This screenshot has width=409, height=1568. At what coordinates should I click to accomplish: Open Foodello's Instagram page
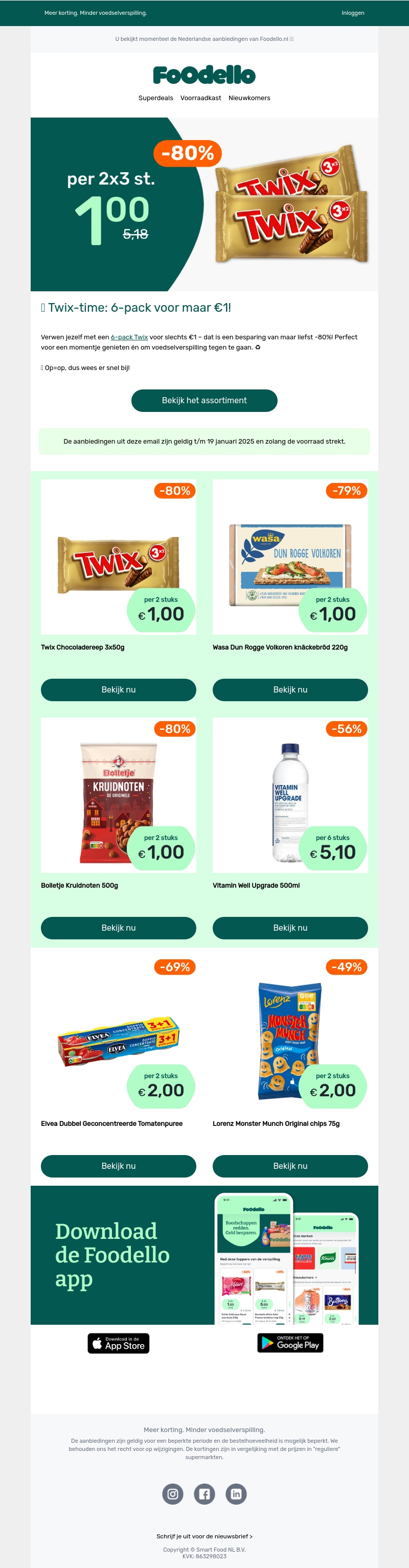(x=173, y=1494)
